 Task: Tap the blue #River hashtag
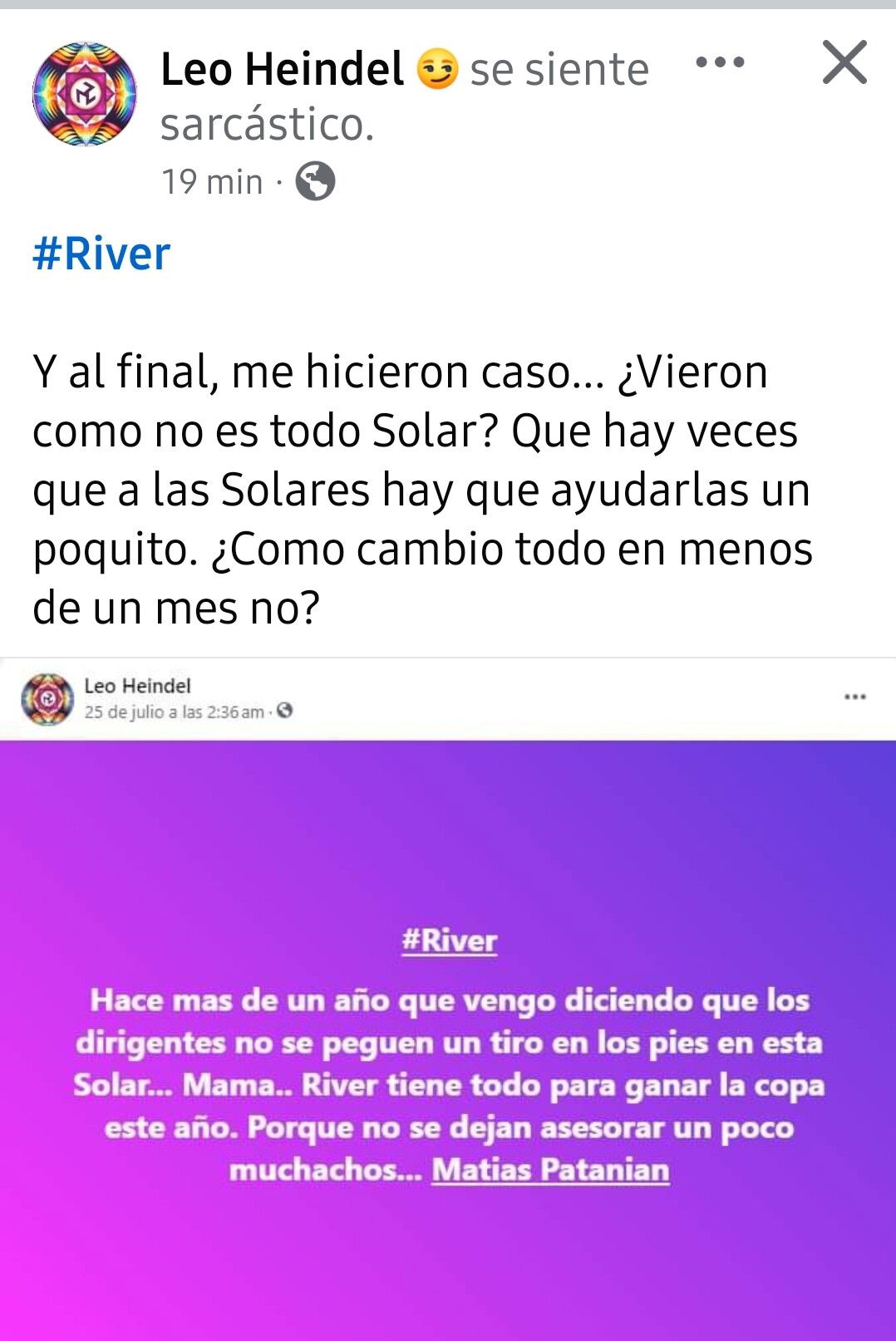click(x=101, y=254)
